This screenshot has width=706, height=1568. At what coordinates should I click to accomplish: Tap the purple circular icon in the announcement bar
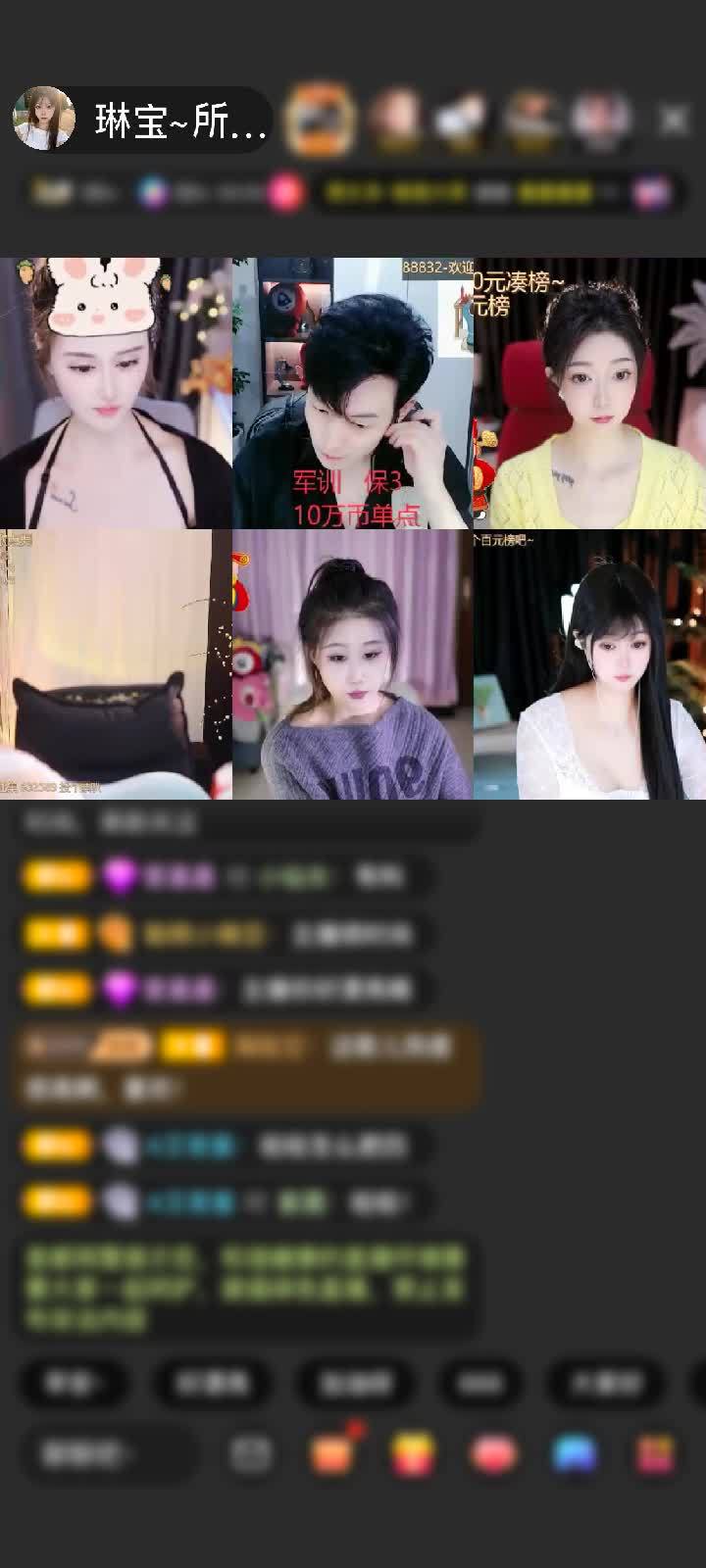[x=154, y=192]
